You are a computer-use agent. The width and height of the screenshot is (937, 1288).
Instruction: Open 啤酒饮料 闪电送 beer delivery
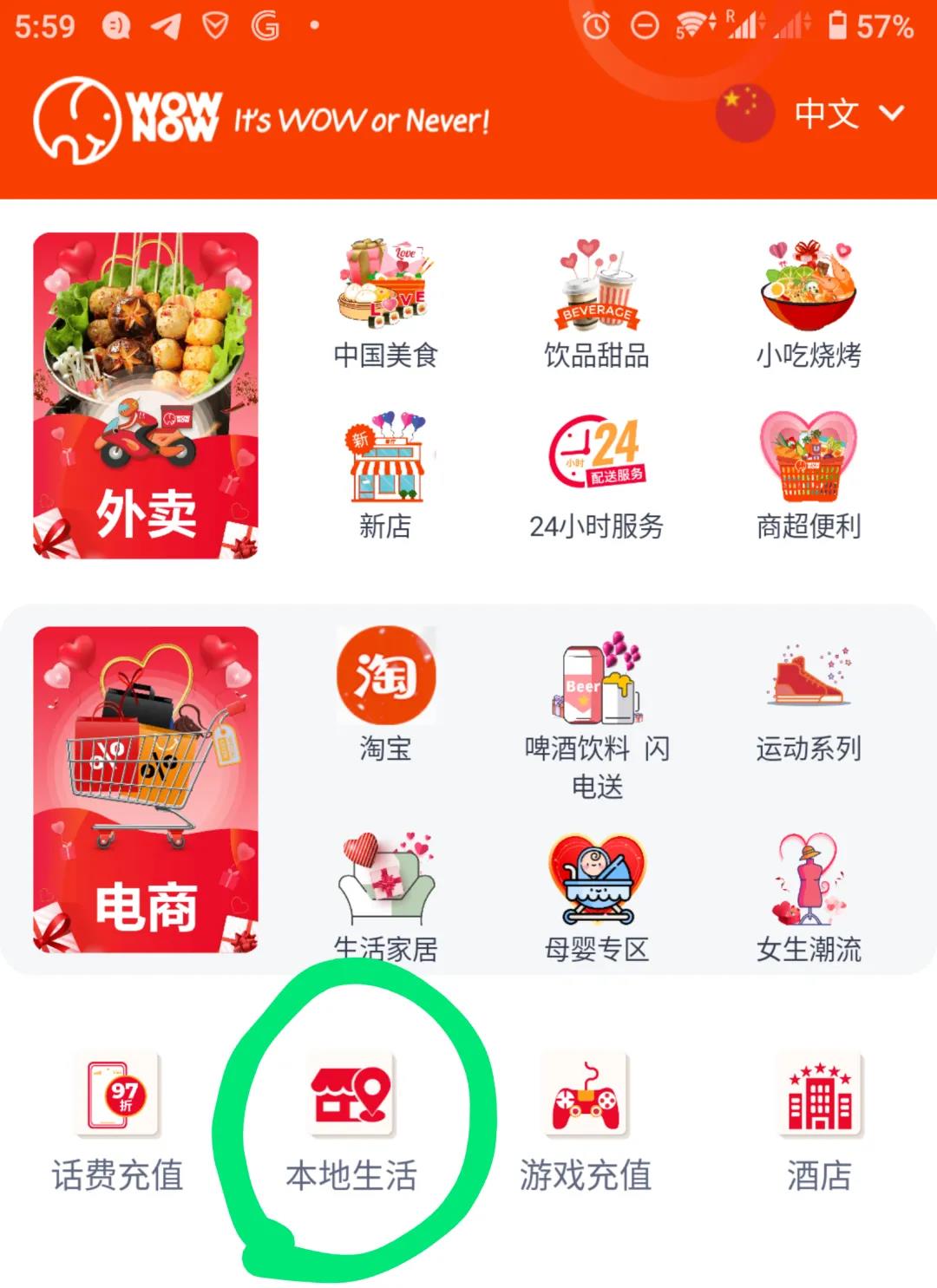[596, 713]
